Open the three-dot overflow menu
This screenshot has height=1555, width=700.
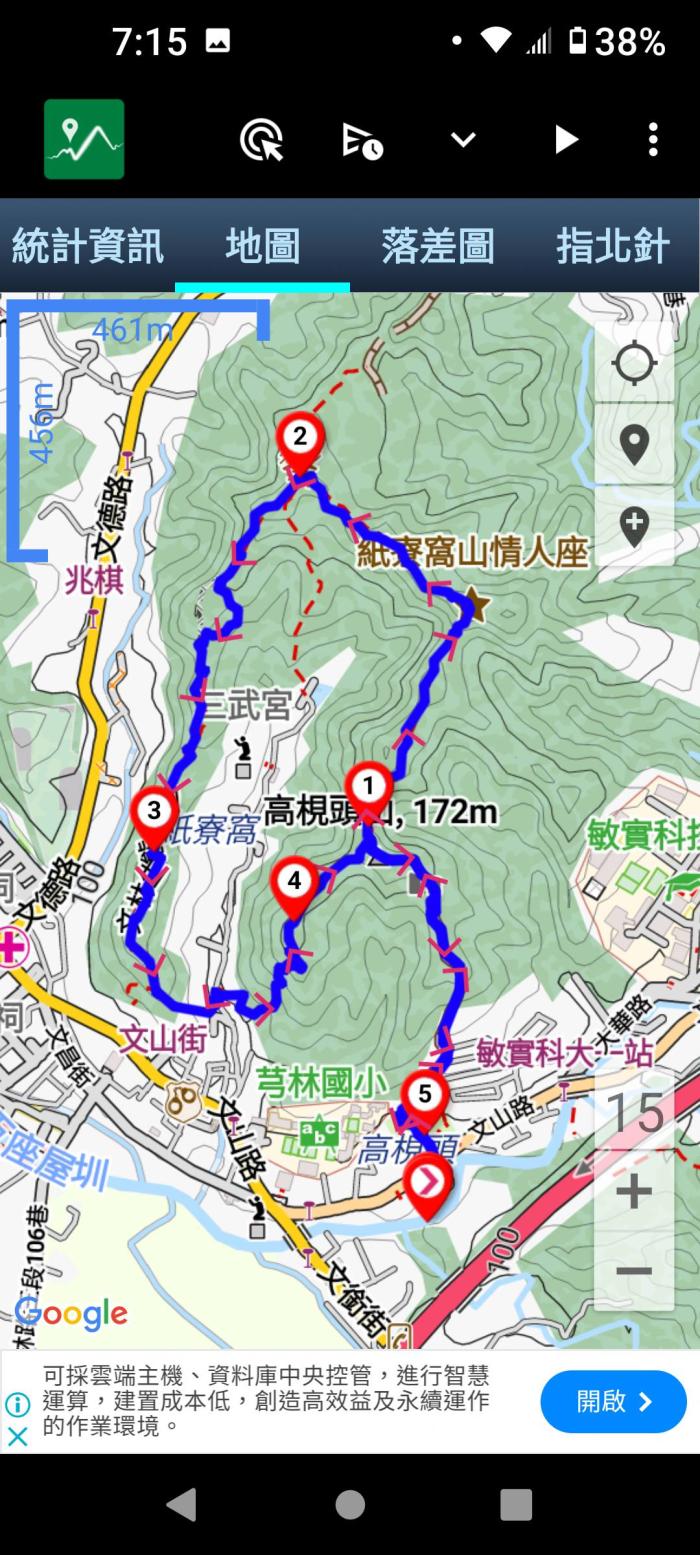click(653, 140)
